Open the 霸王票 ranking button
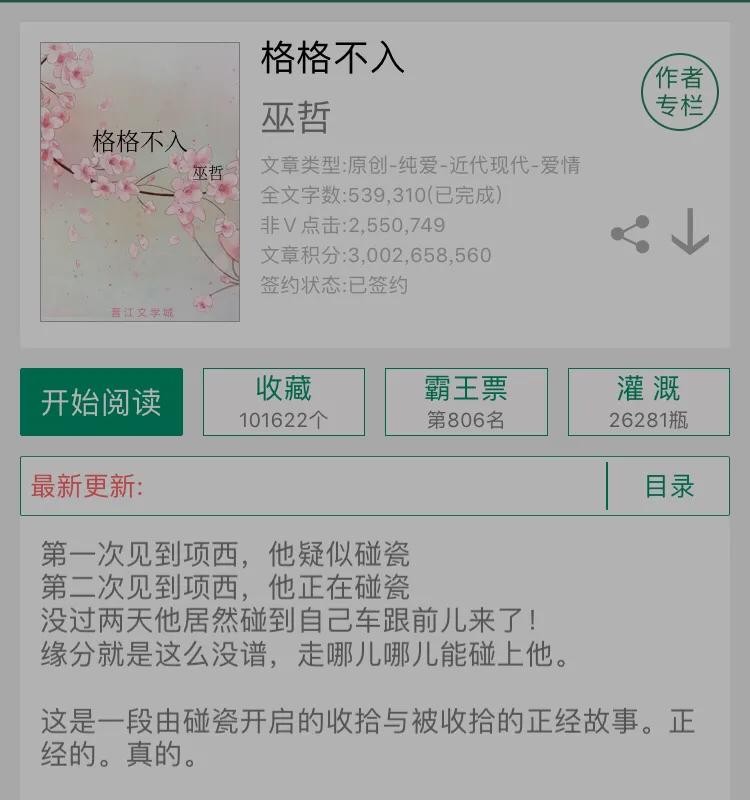 [466, 402]
